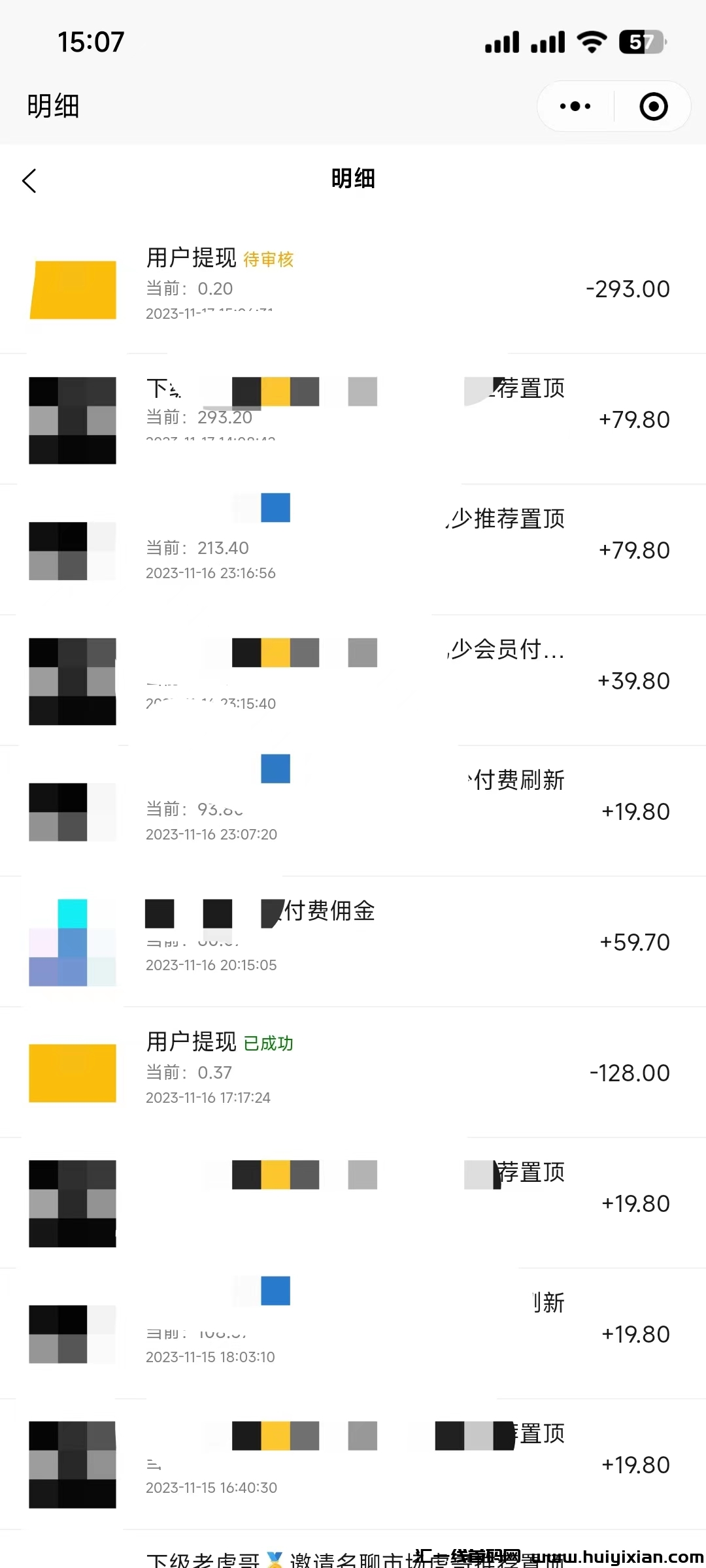Select the 待审核 status label

pos(268,259)
